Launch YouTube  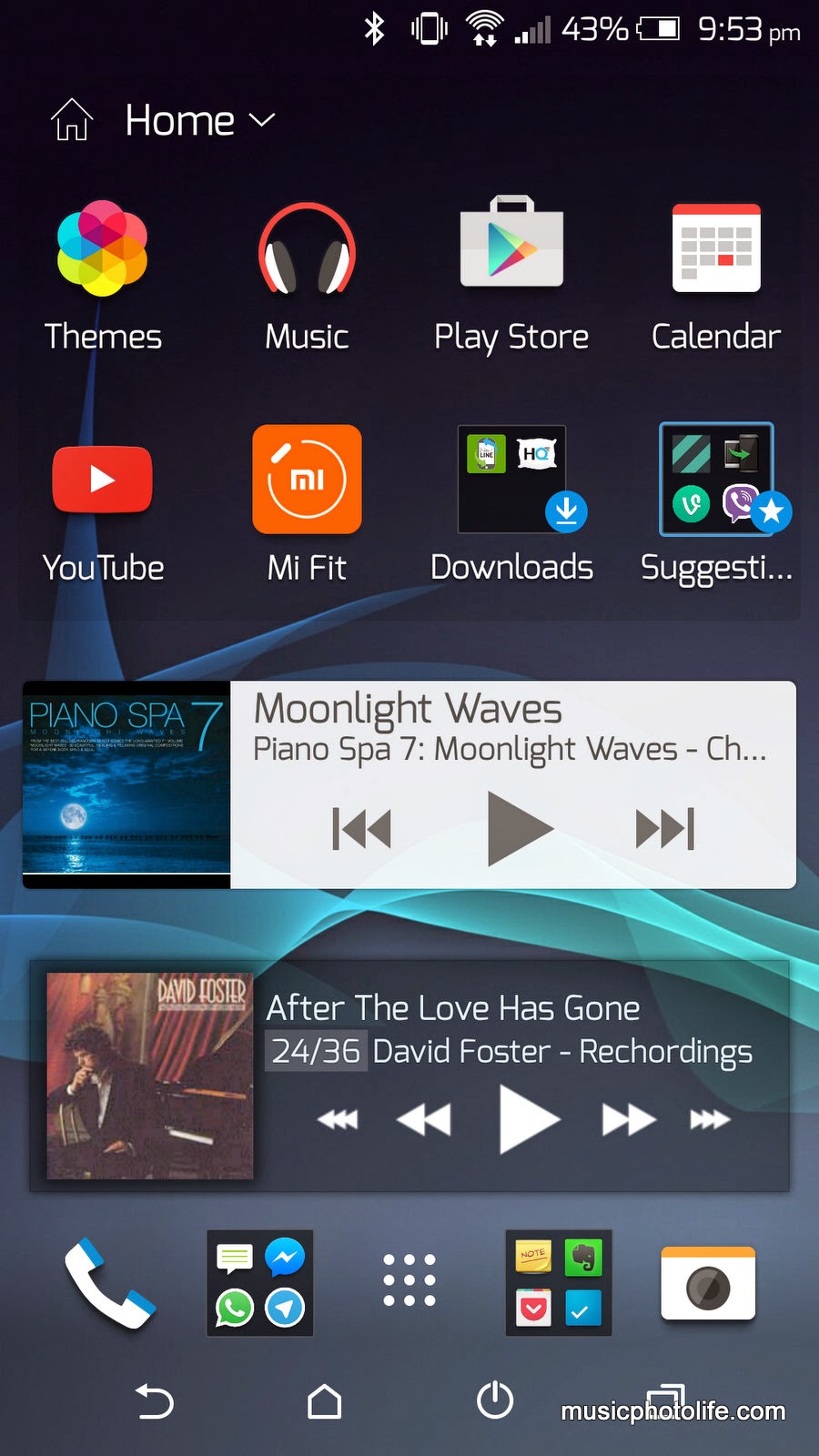[103, 480]
